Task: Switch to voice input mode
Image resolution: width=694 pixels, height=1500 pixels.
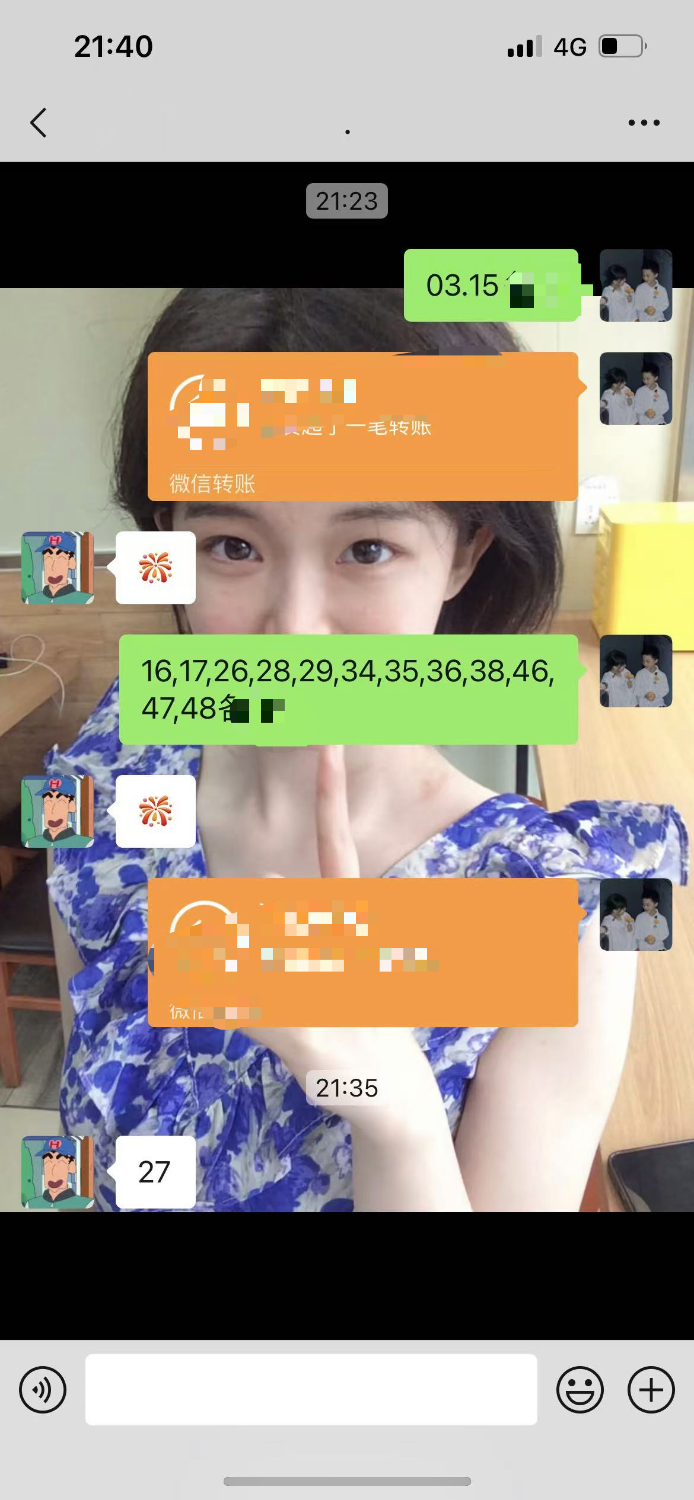Action: [x=43, y=1390]
